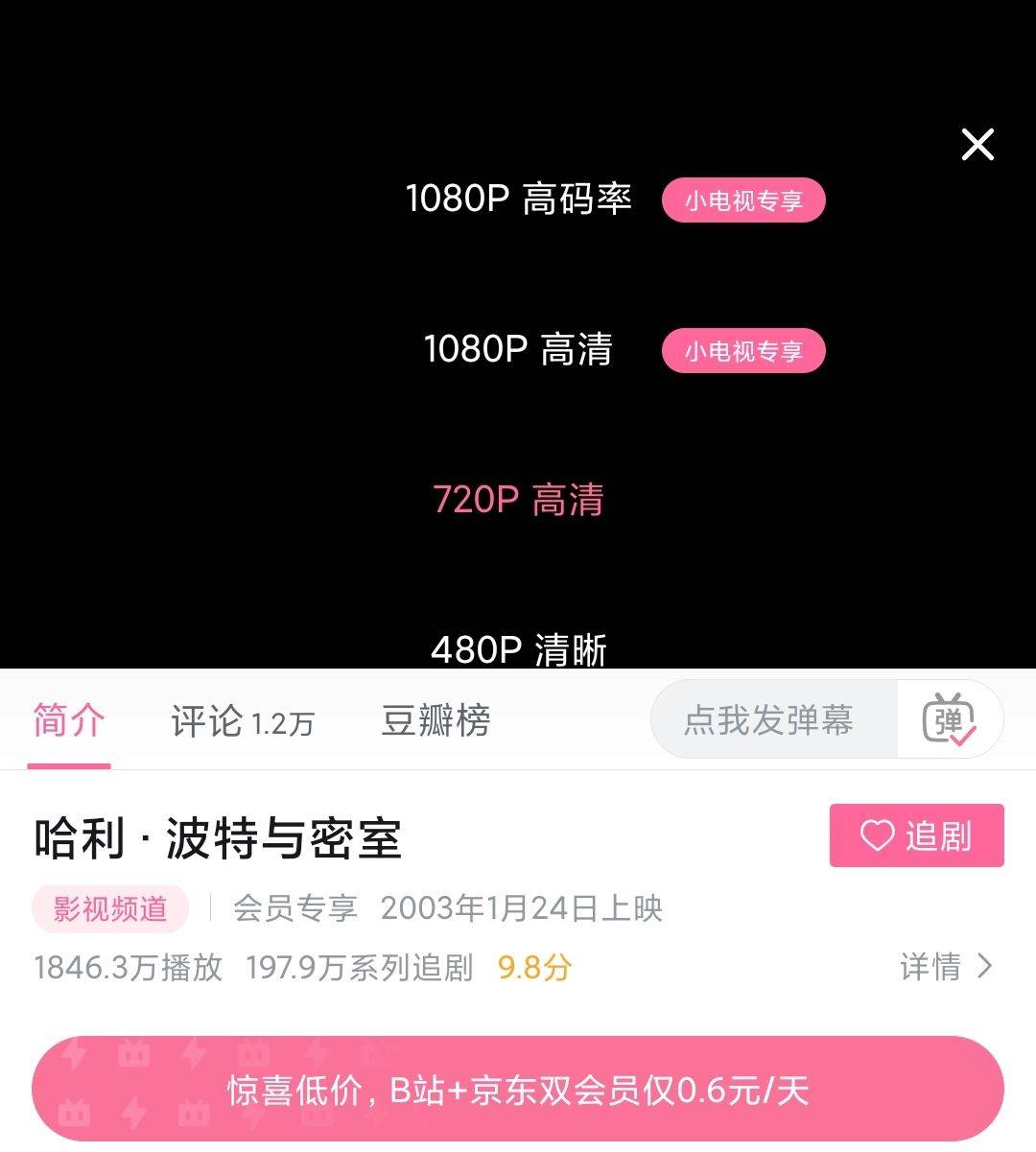The height and width of the screenshot is (1152, 1036).
Task: Open the 评论 tab
Action: [242, 721]
